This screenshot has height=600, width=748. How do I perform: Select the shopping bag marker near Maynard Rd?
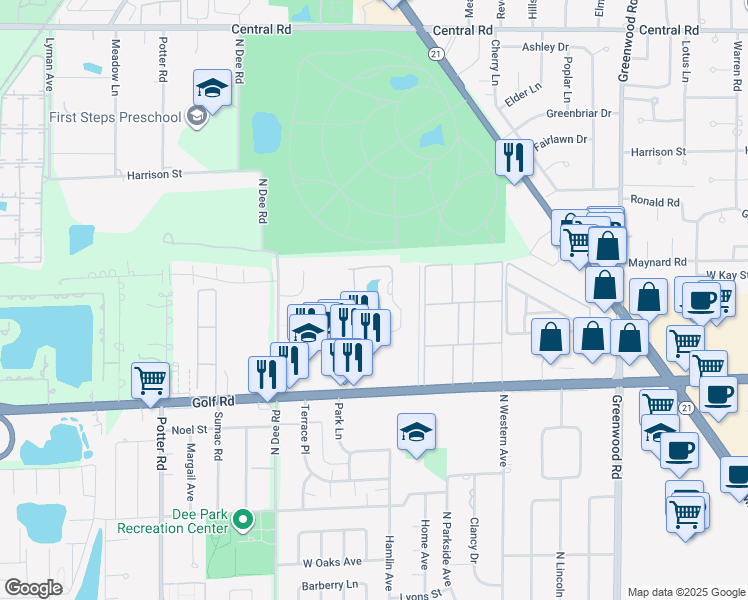[607, 246]
